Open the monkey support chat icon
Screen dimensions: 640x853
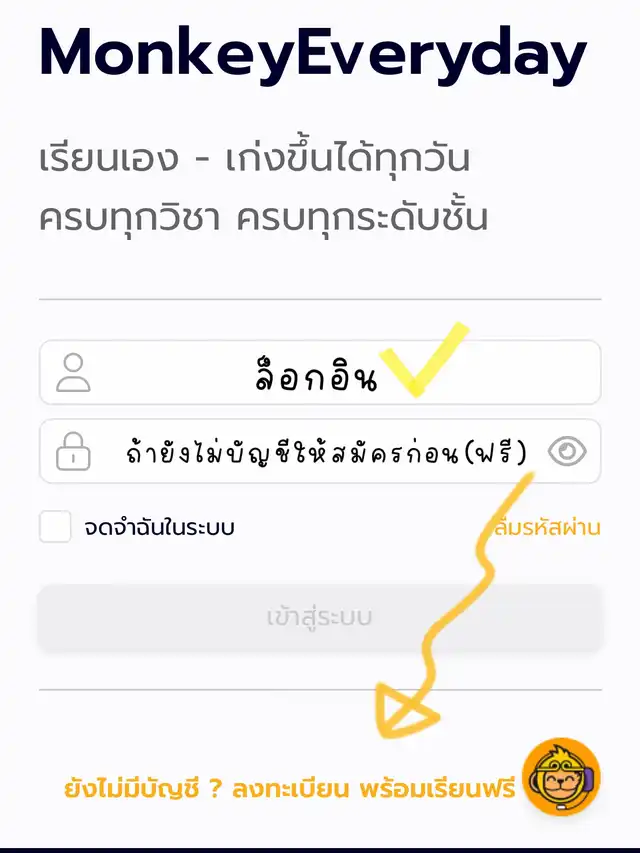pos(561,777)
